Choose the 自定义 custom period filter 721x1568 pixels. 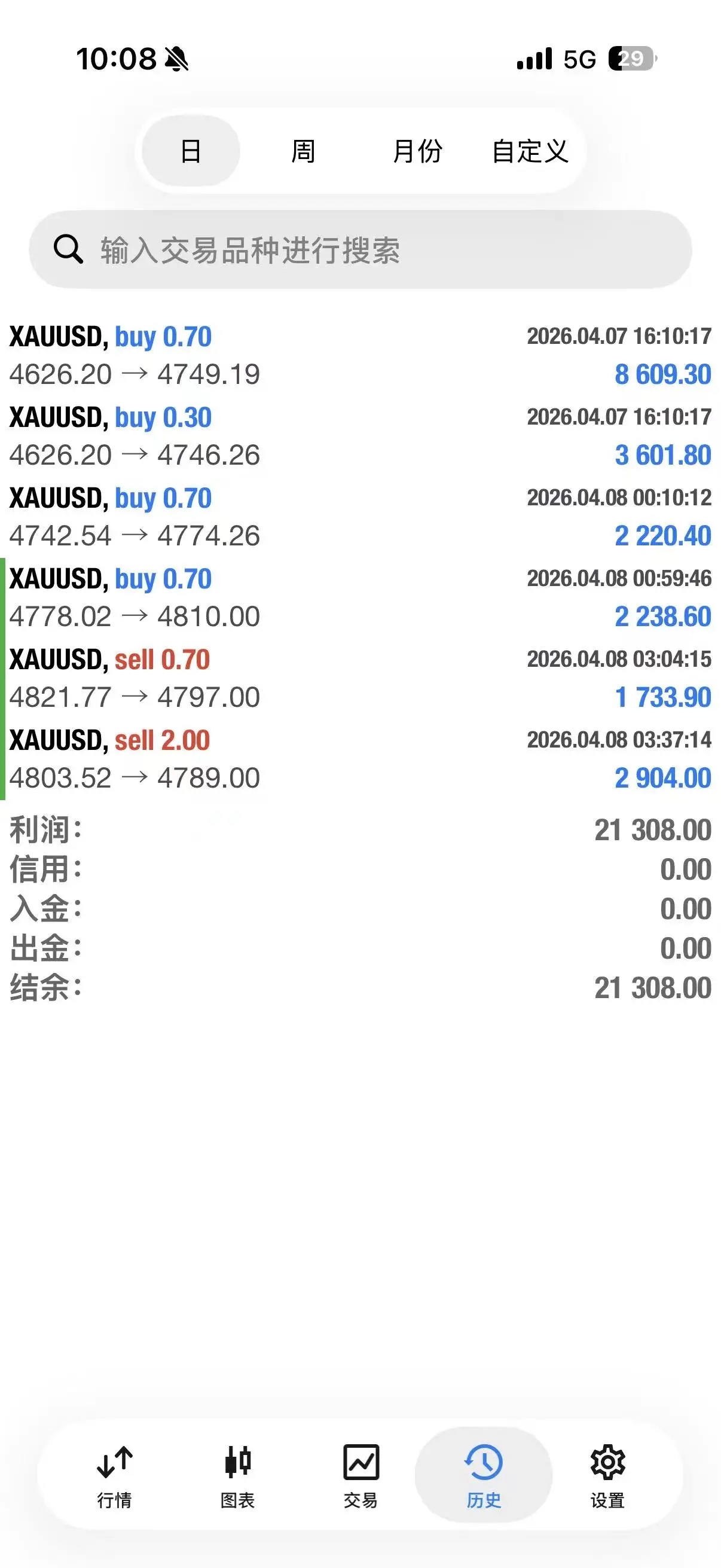(530, 151)
